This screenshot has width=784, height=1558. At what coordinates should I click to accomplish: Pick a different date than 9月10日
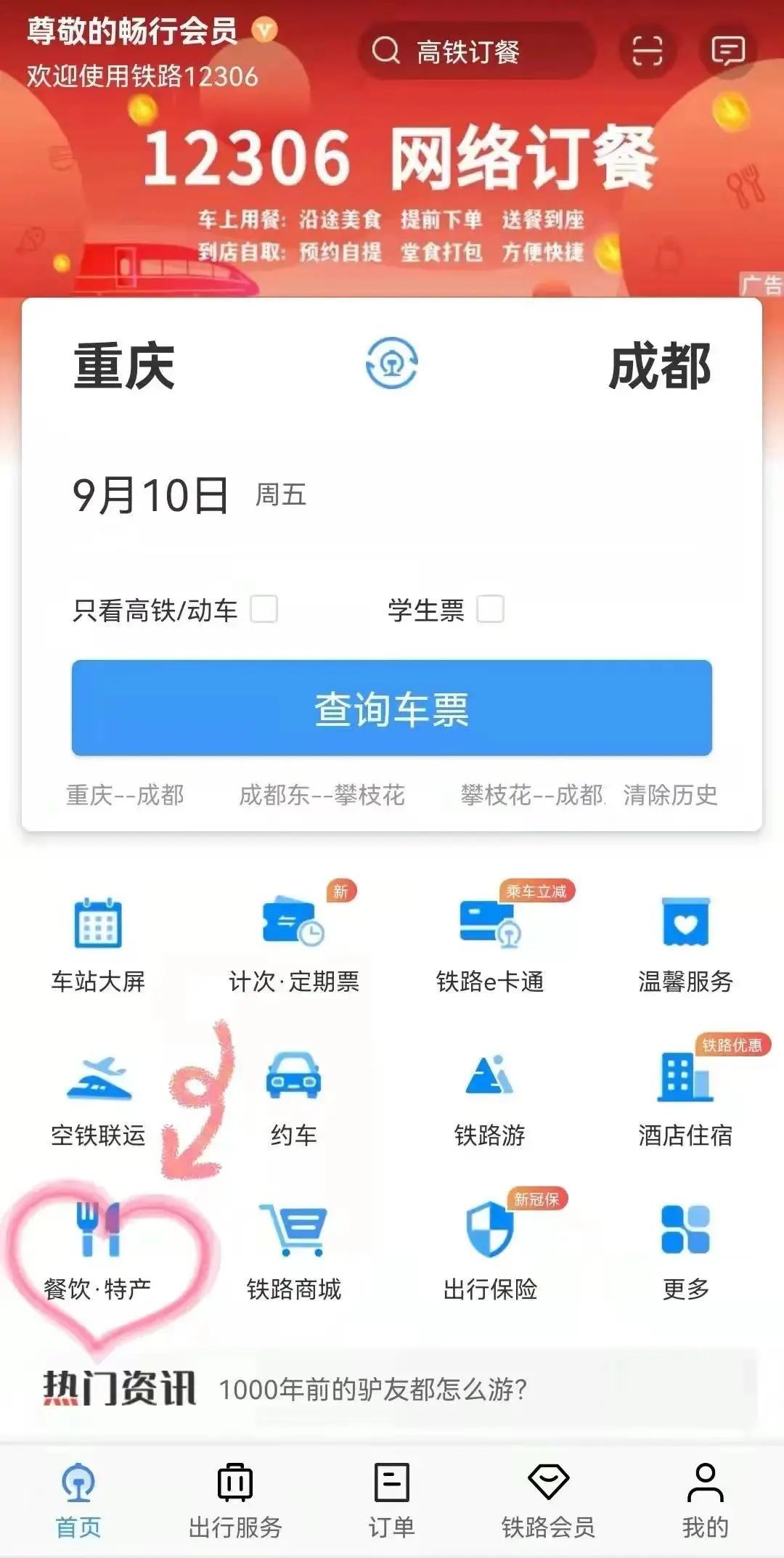151,496
